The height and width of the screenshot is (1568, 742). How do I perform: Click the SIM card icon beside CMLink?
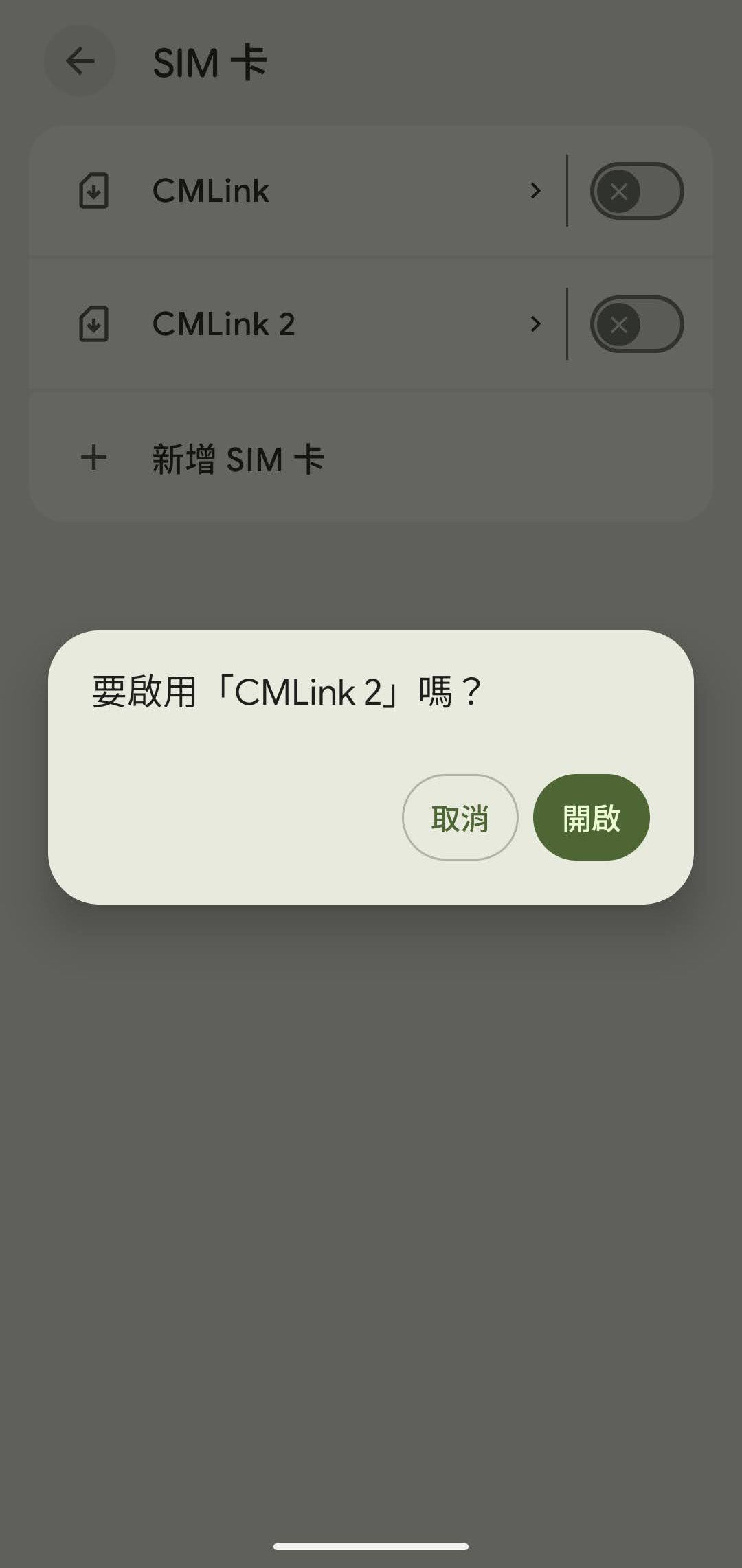pos(95,191)
